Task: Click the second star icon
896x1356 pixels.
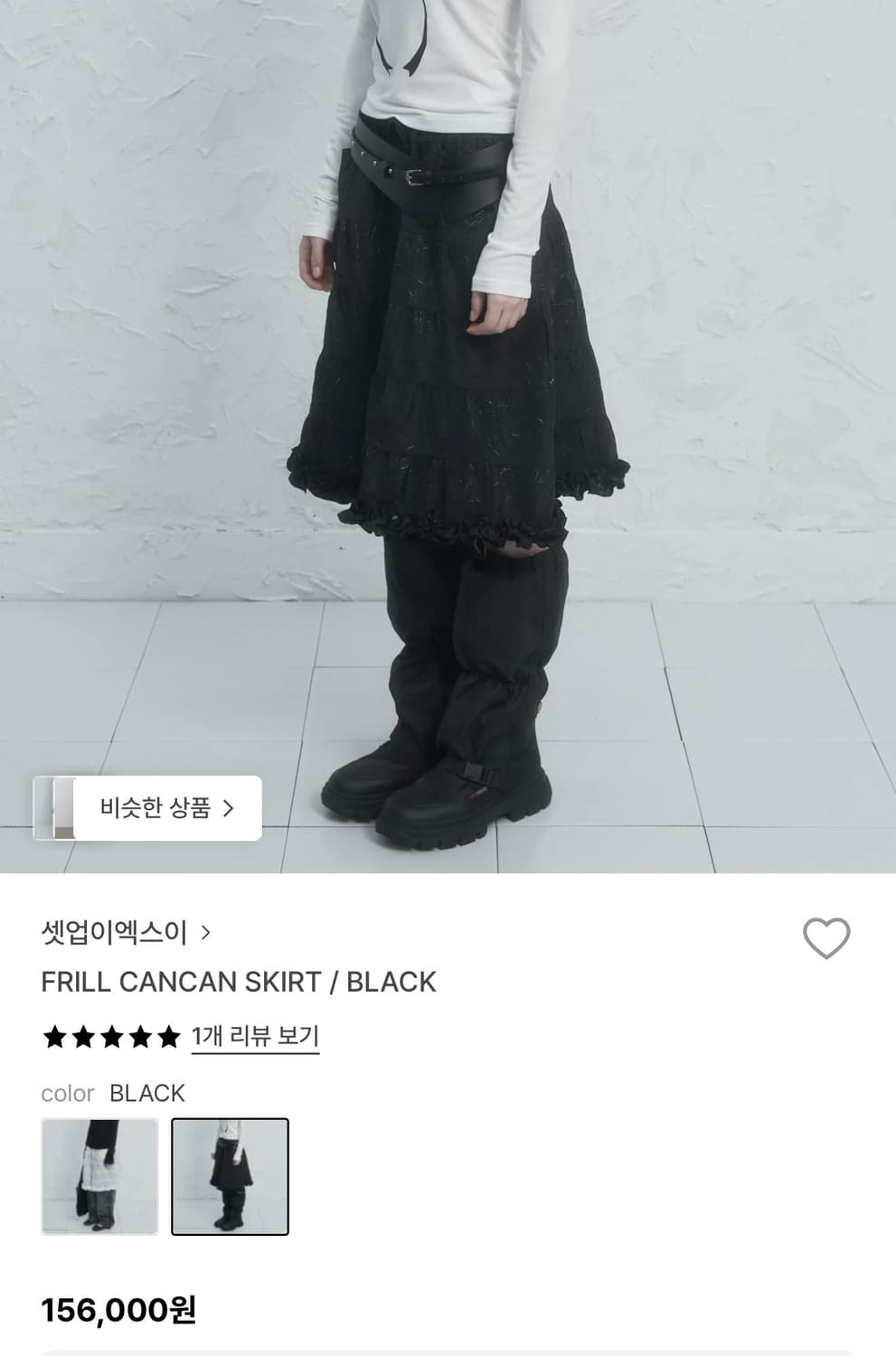Action: [82, 1038]
